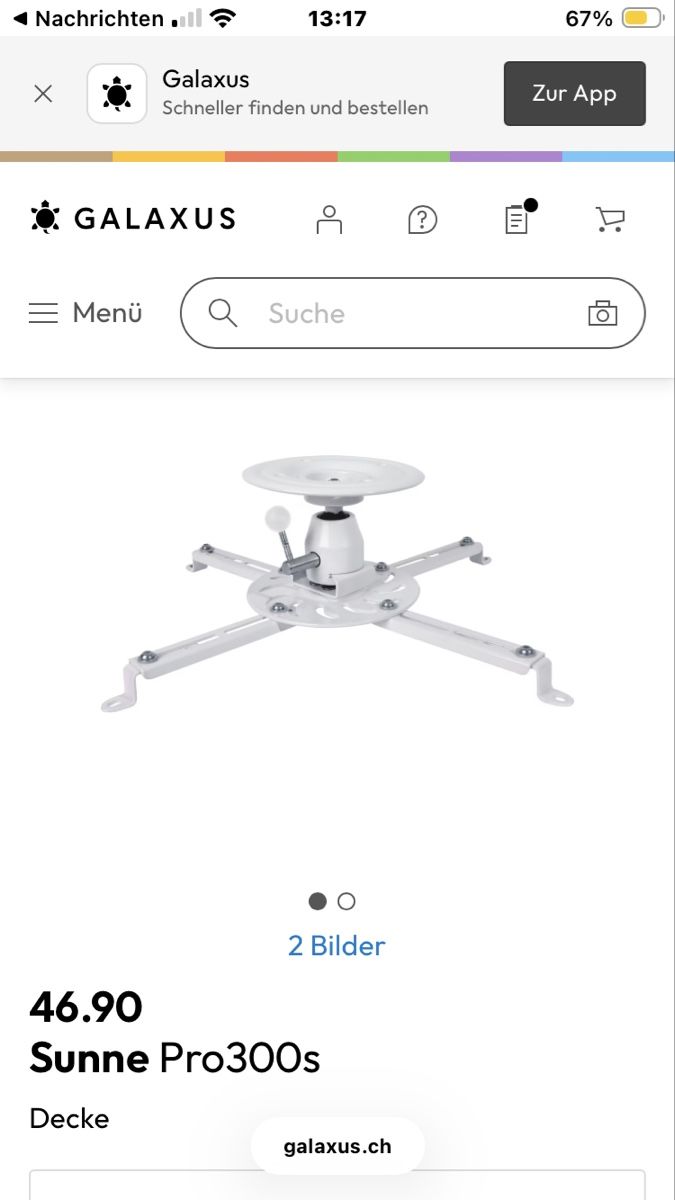Viewport: 675px width, 1200px height.
Task: Open the Galaxus home logo
Action: point(133,218)
